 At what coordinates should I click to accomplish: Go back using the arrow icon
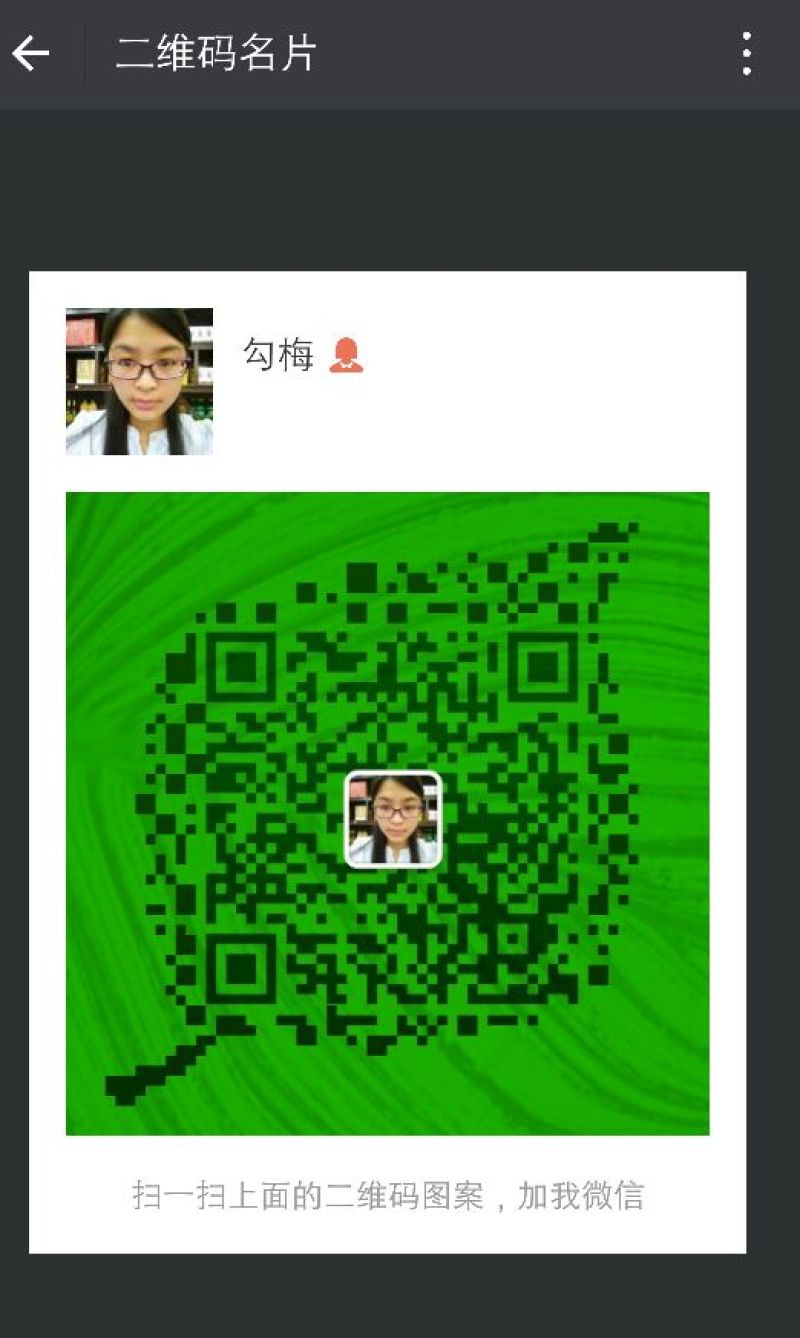click(x=31, y=53)
